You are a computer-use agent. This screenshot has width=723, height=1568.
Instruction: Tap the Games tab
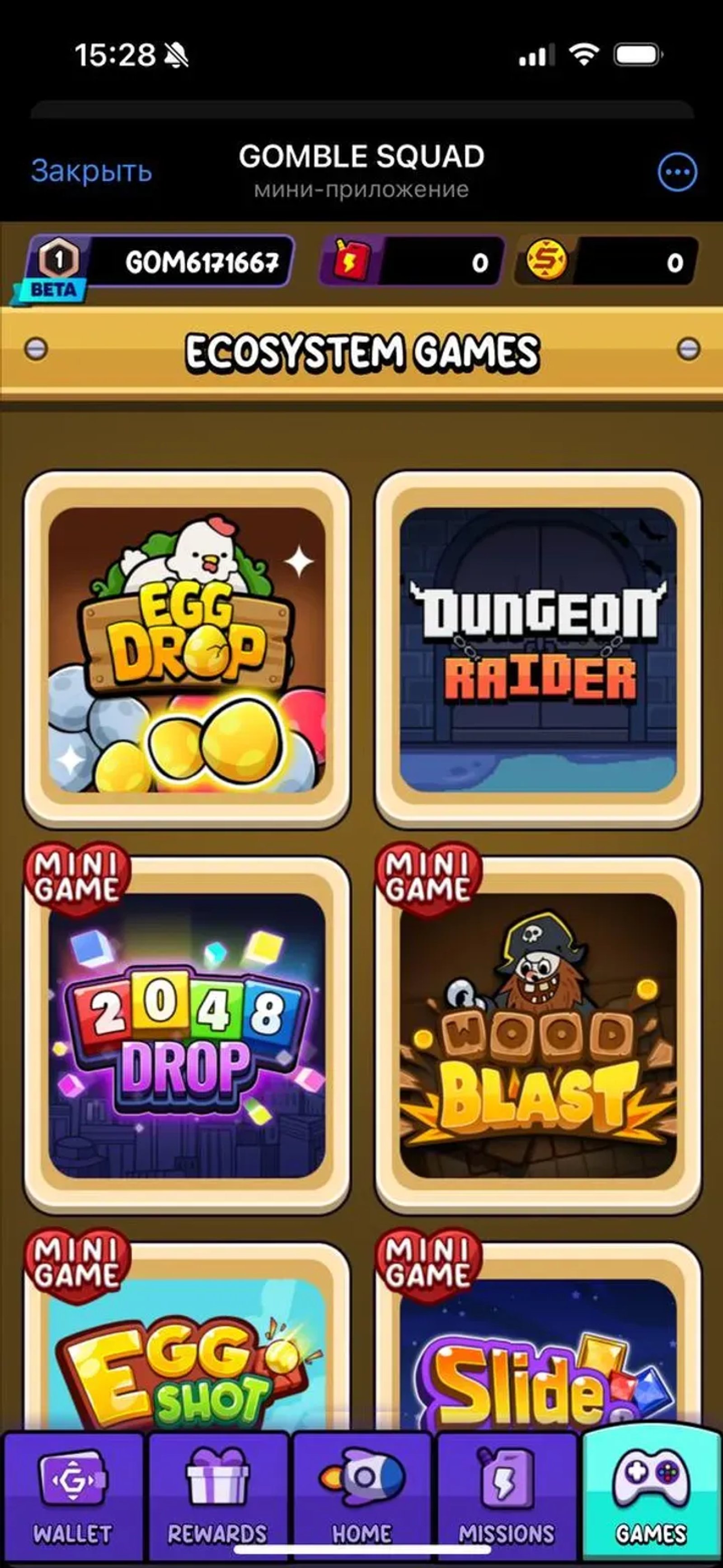point(651,1498)
